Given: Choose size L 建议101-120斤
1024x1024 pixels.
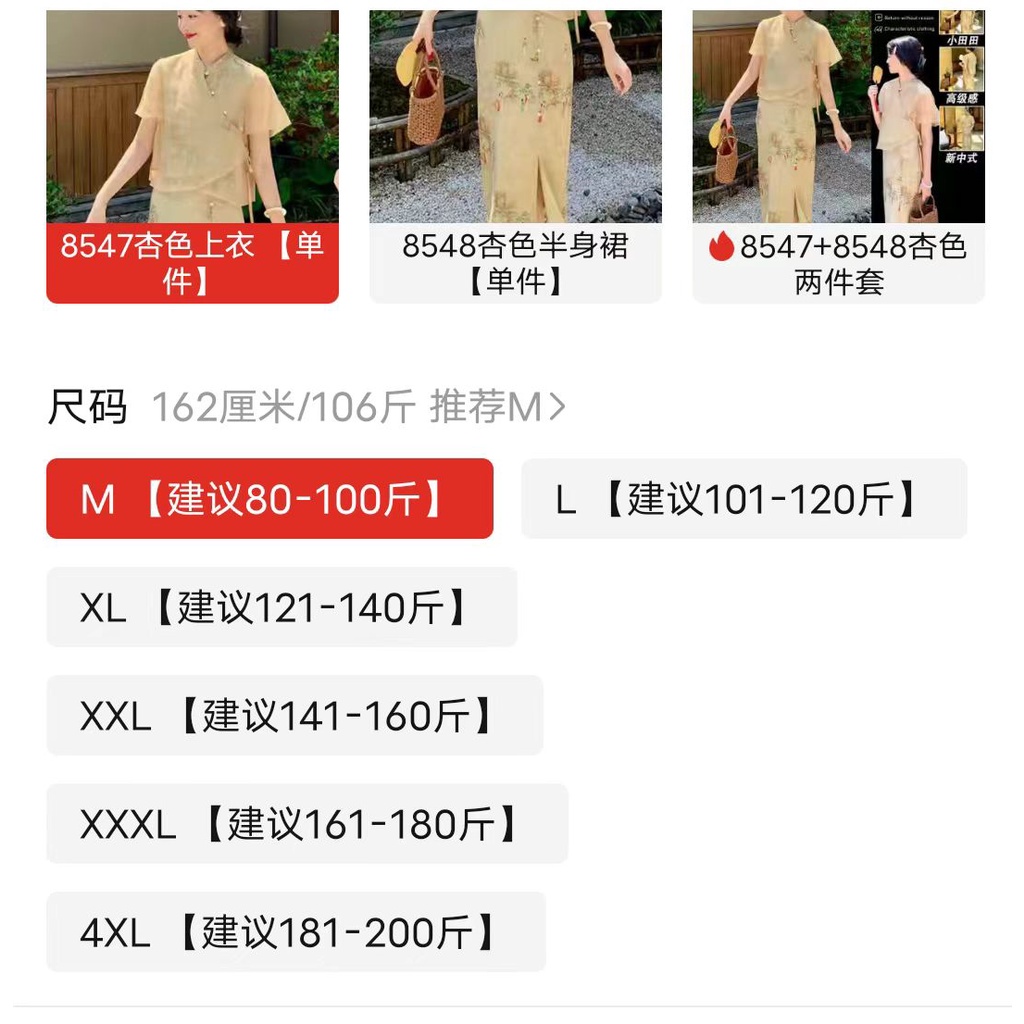Looking at the screenshot, I should point(743,499).
